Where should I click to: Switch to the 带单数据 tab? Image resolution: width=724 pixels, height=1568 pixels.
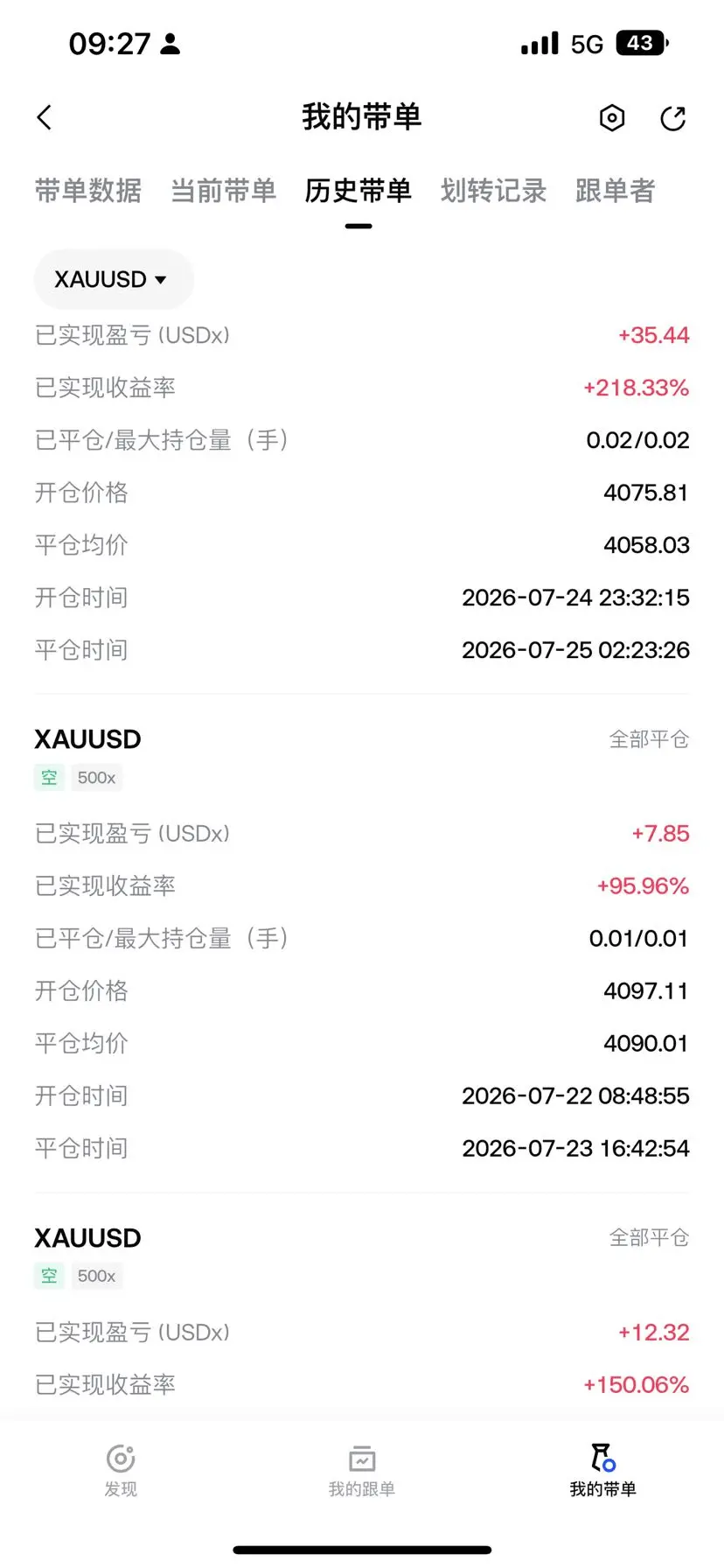coord(88,191)
